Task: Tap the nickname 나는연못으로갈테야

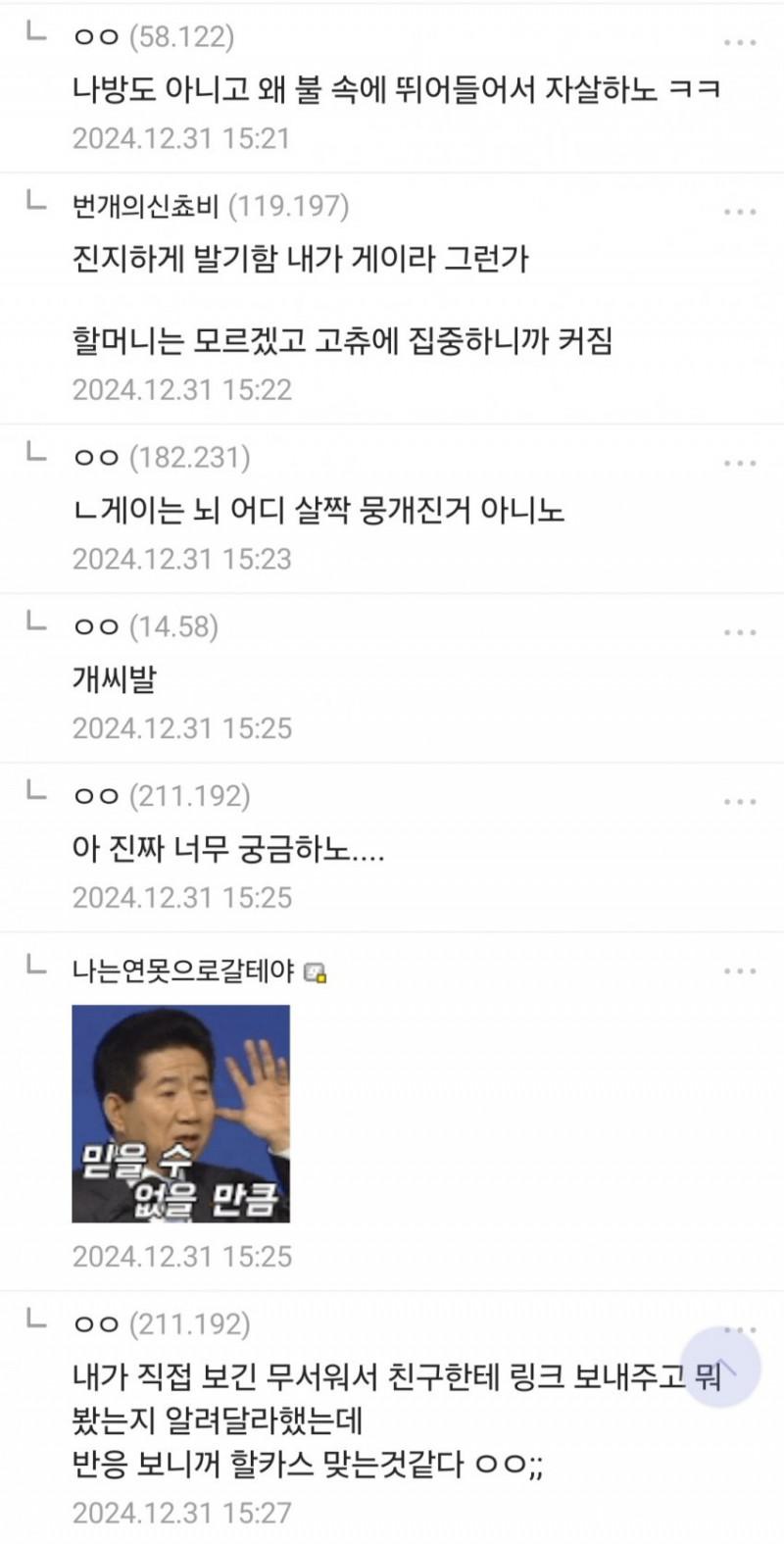Action: click(x=183, y=971)
